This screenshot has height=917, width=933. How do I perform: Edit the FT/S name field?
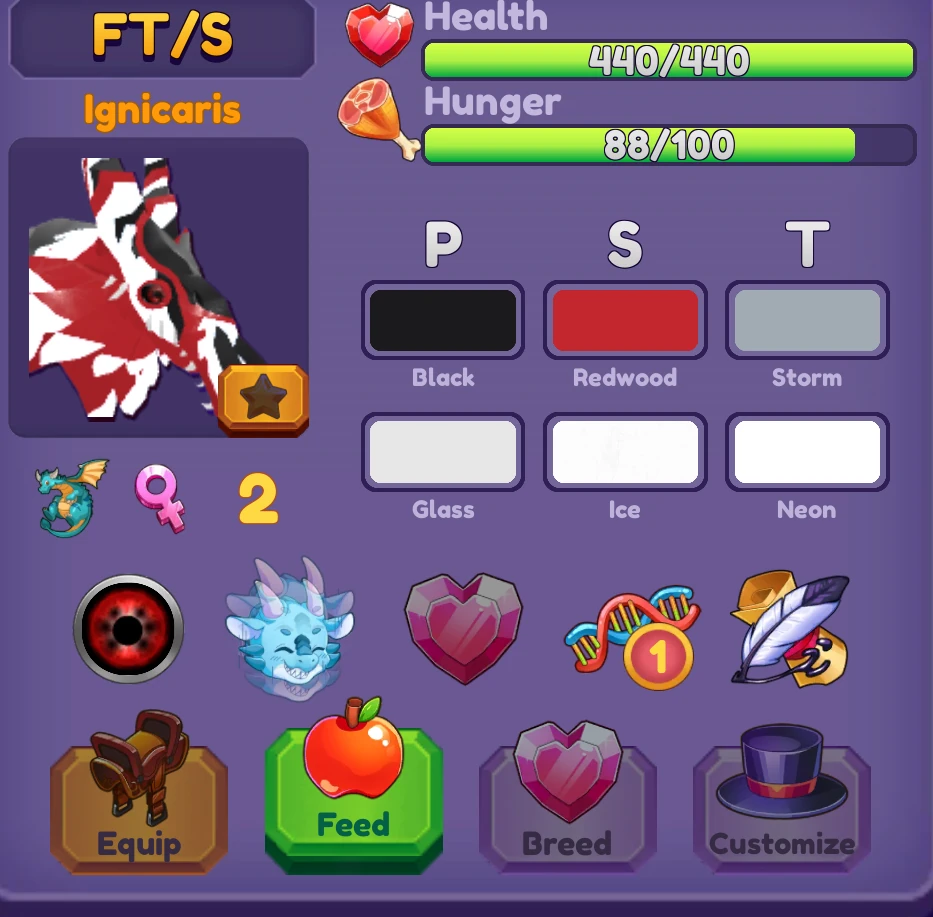[162, 37]
